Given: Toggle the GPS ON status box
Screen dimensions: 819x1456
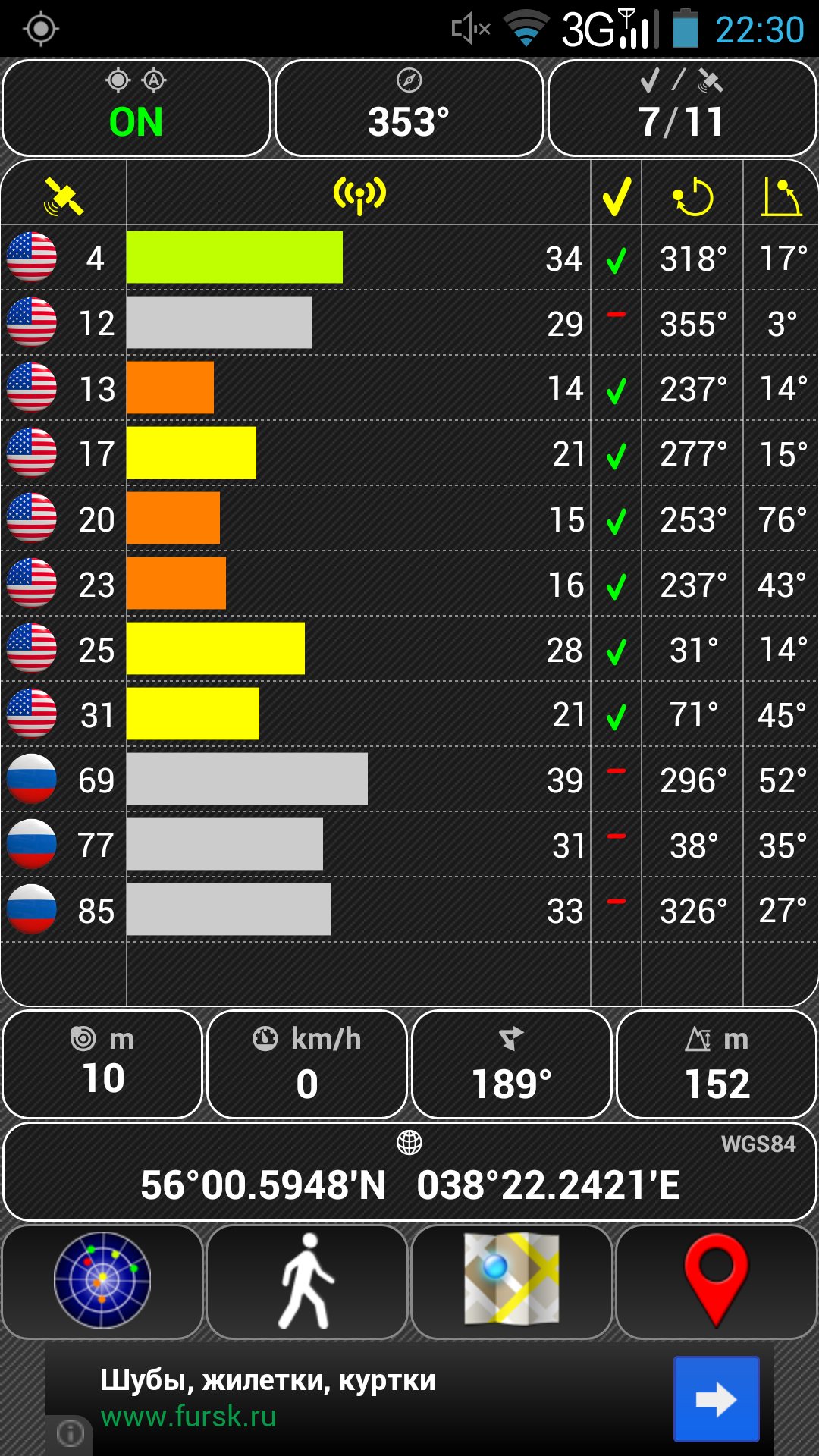Looking at the screenshot, I should (x=136, y=108).
